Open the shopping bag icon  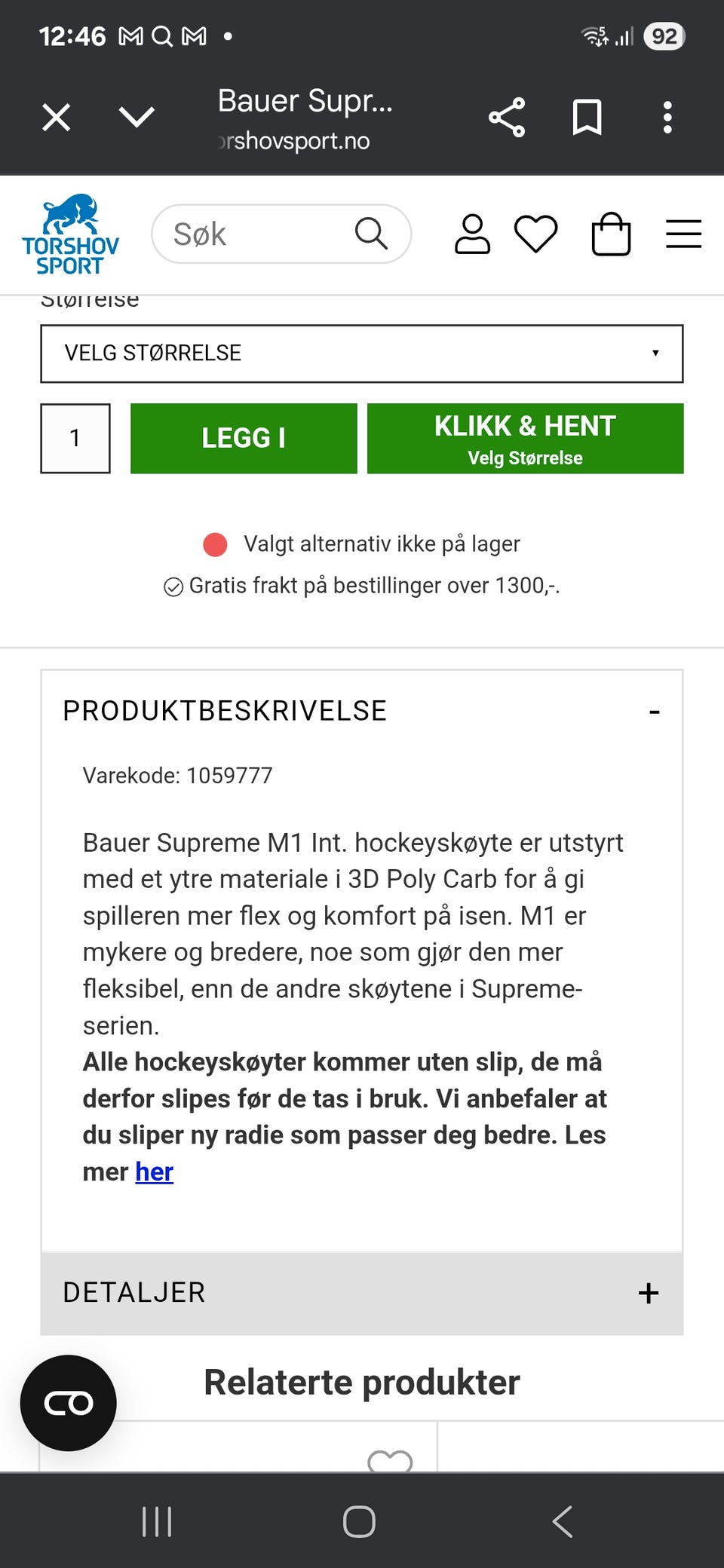pyautogui.click(x=612, y=234)
